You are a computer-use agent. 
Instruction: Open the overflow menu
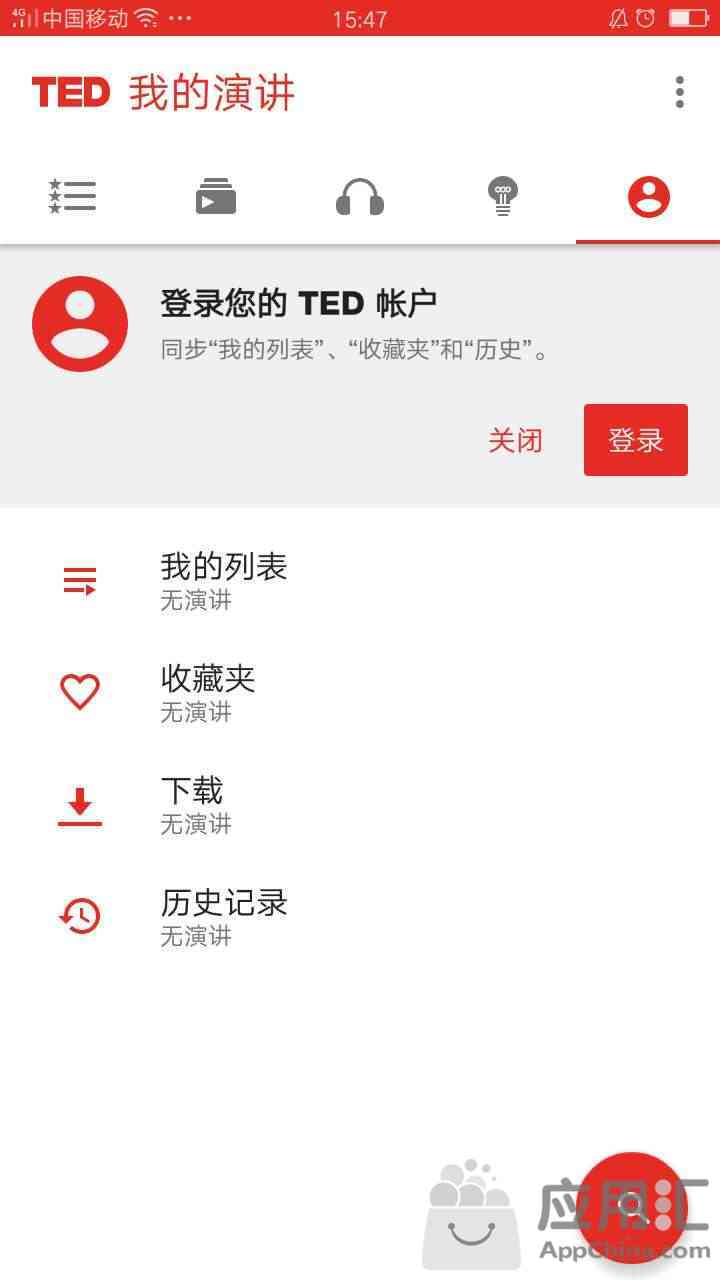pyautogui.click(x=680, y=92)
